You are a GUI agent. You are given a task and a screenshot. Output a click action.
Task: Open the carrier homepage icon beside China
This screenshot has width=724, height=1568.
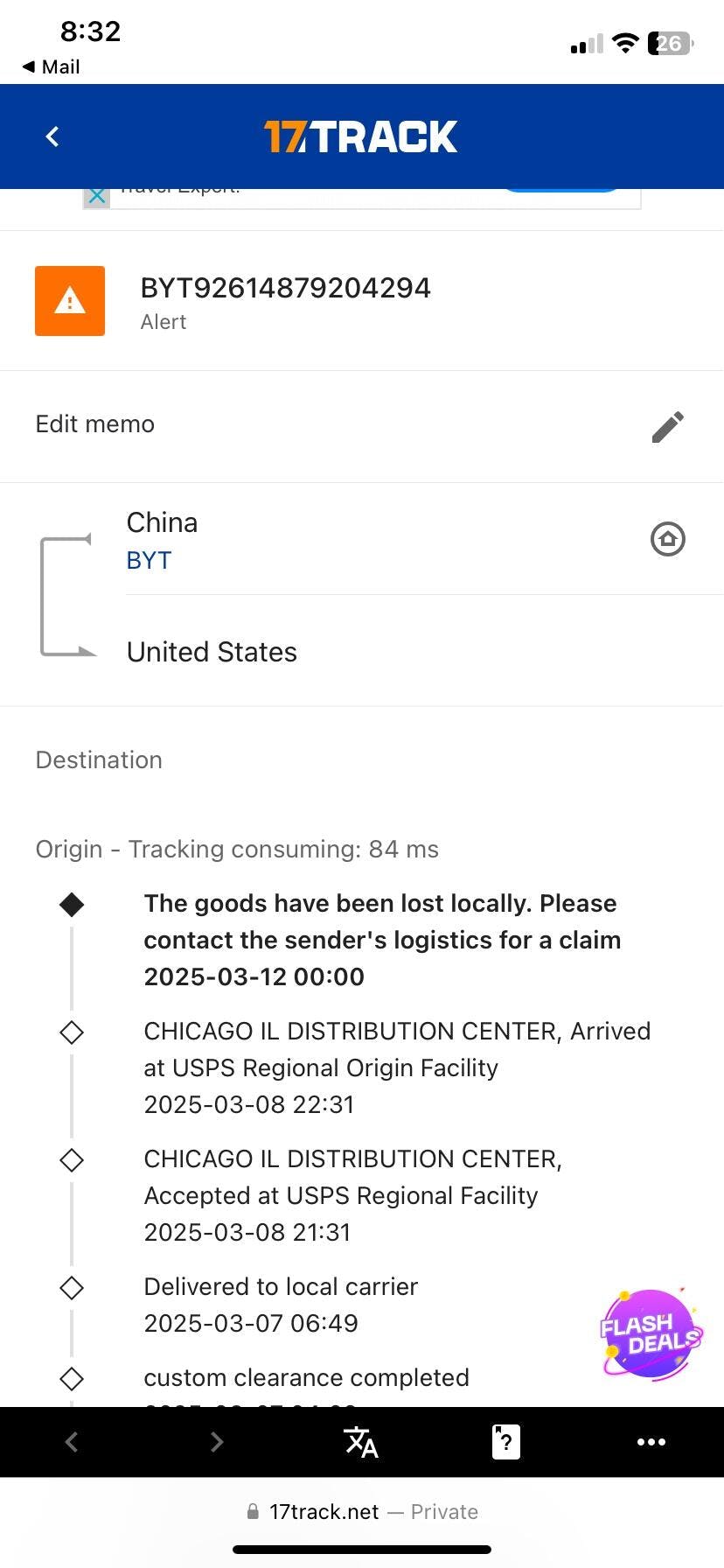coord(668,539)
